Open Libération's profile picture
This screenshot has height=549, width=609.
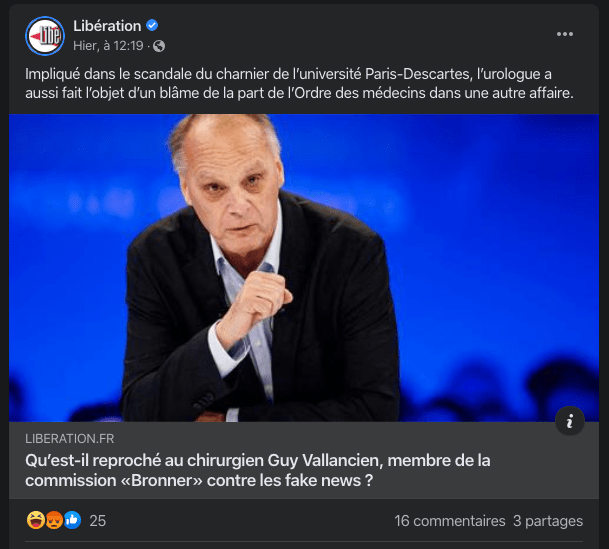45,35
